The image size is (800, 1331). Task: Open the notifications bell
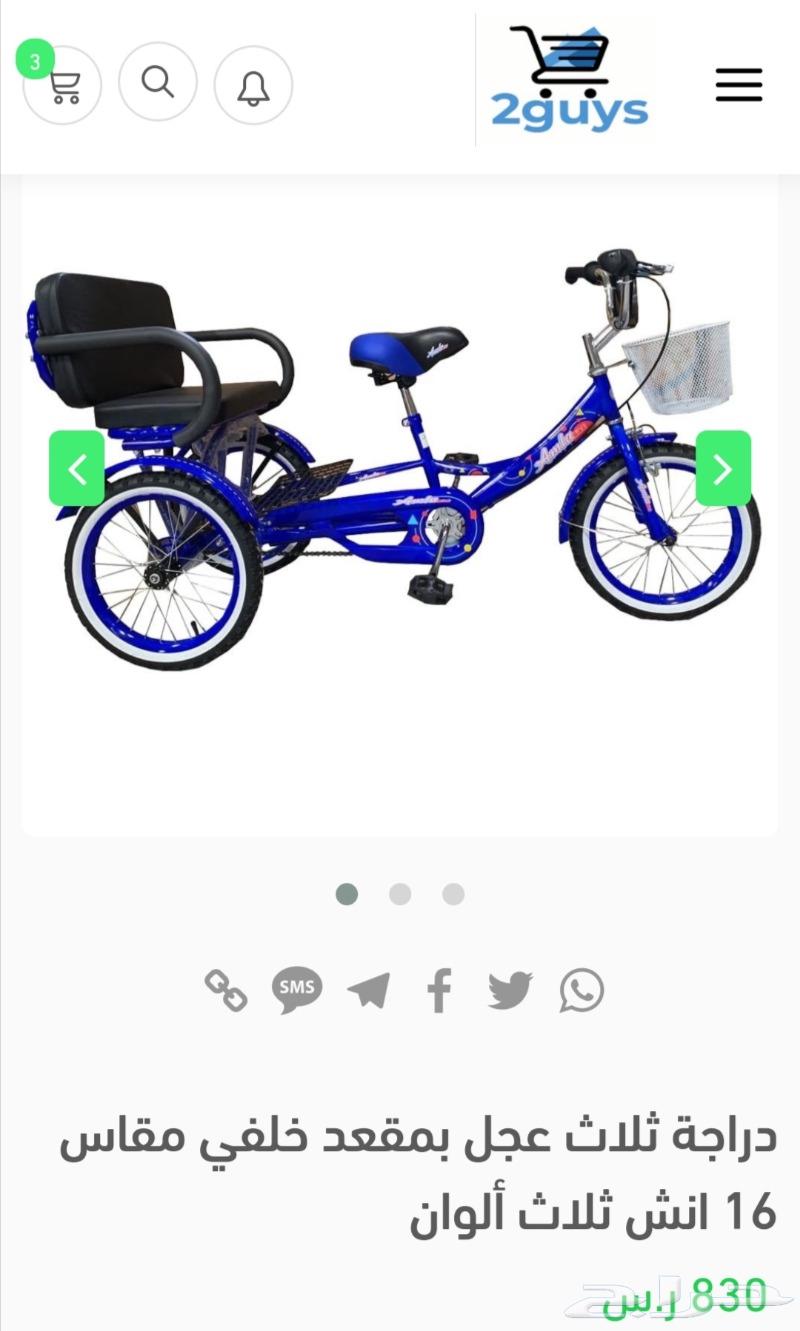253,86
